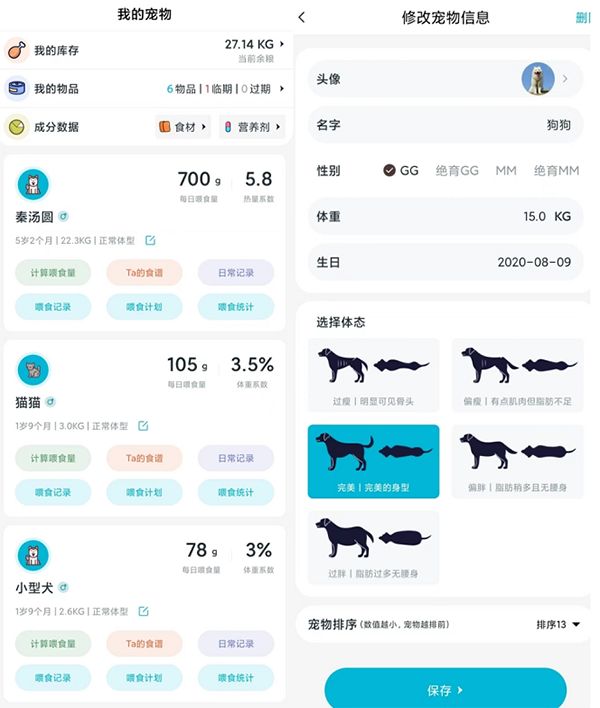Go back from the edit pet info page

click(302, 17)
